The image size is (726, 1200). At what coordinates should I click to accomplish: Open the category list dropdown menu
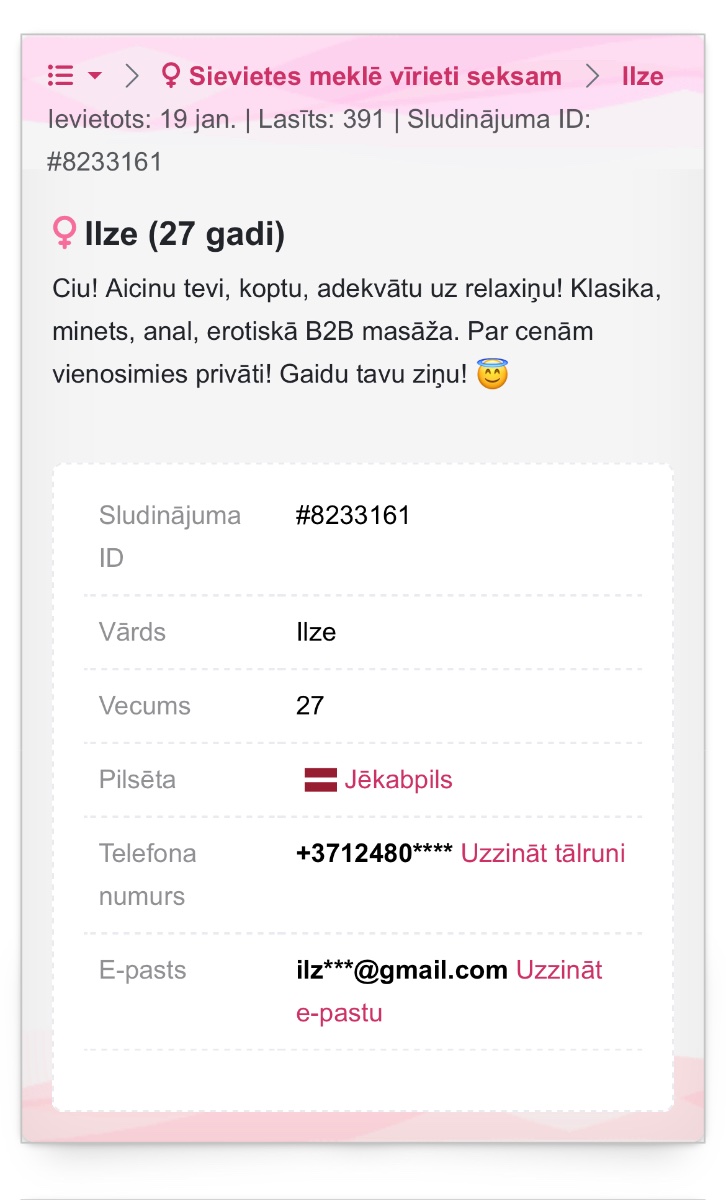[75, 76]
